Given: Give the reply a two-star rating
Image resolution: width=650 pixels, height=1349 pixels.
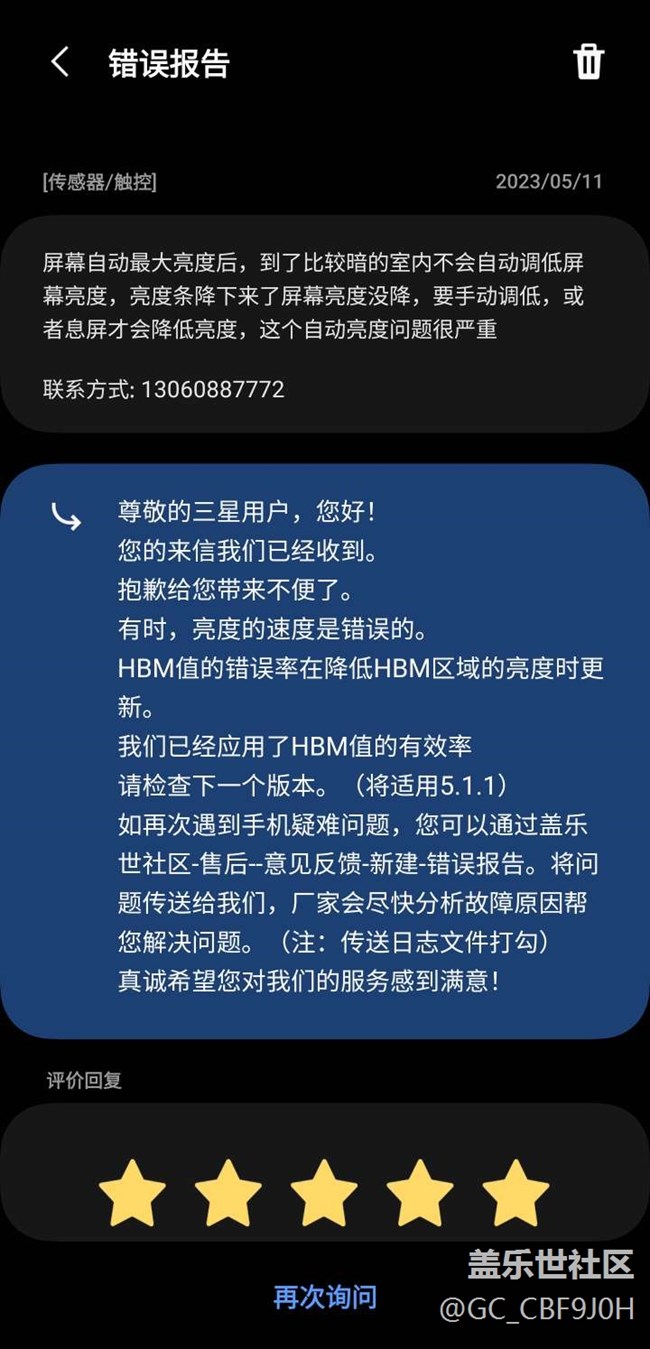Looking at the screenshot, I should (228, 1192).
